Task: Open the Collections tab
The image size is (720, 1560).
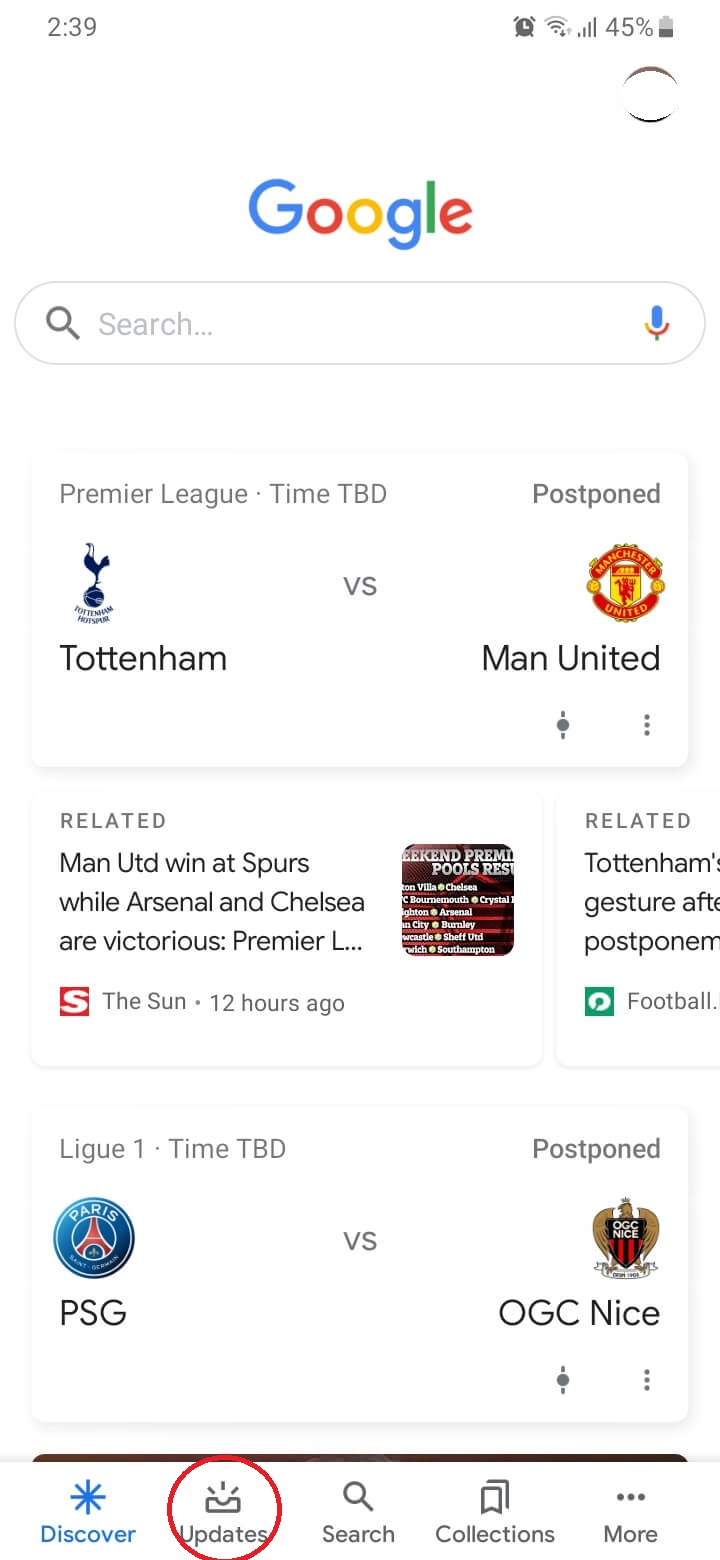Action: tap(495, 1512)
